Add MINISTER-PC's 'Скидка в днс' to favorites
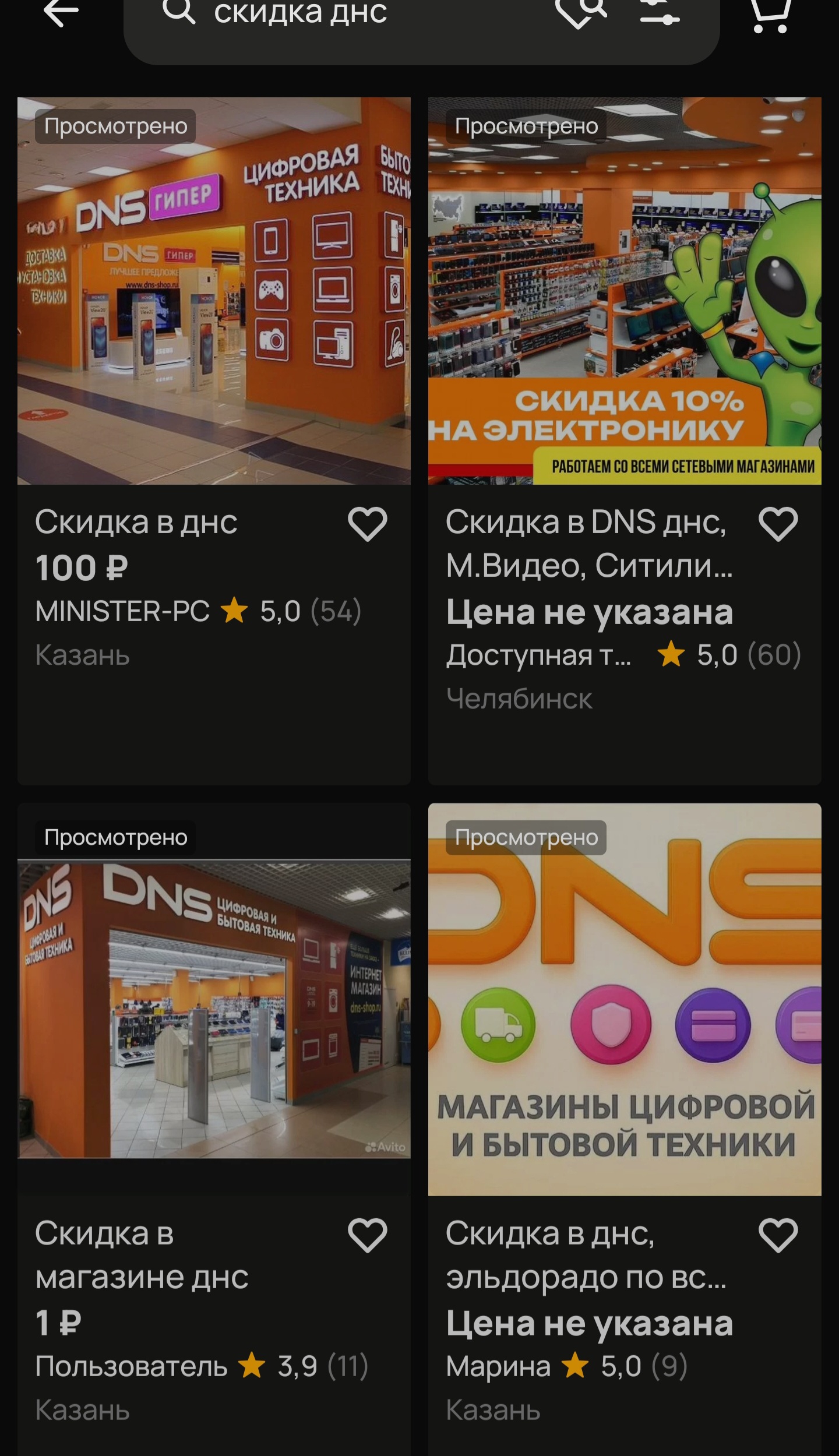This screenshot has width=839, height=1456. [368, 524]
